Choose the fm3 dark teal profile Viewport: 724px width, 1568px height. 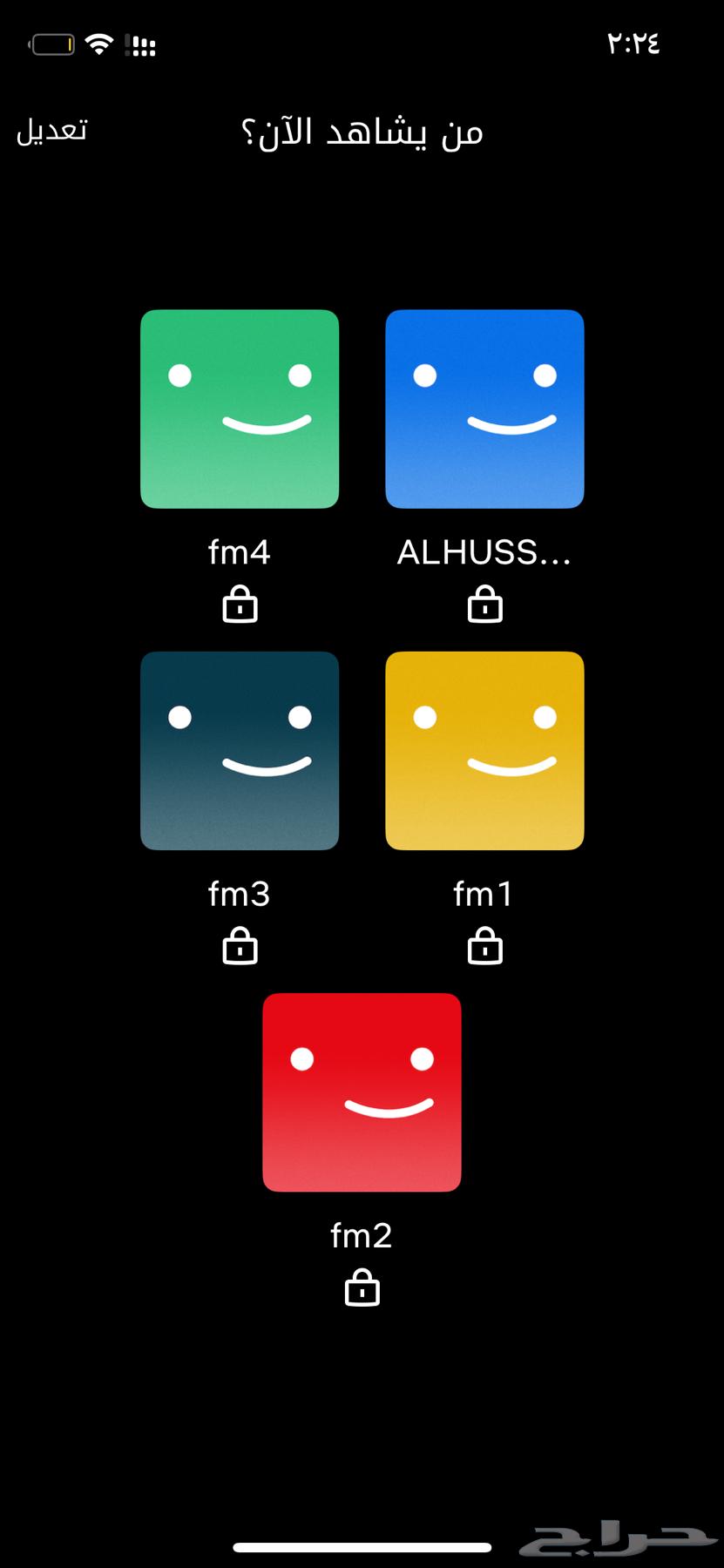240,750
